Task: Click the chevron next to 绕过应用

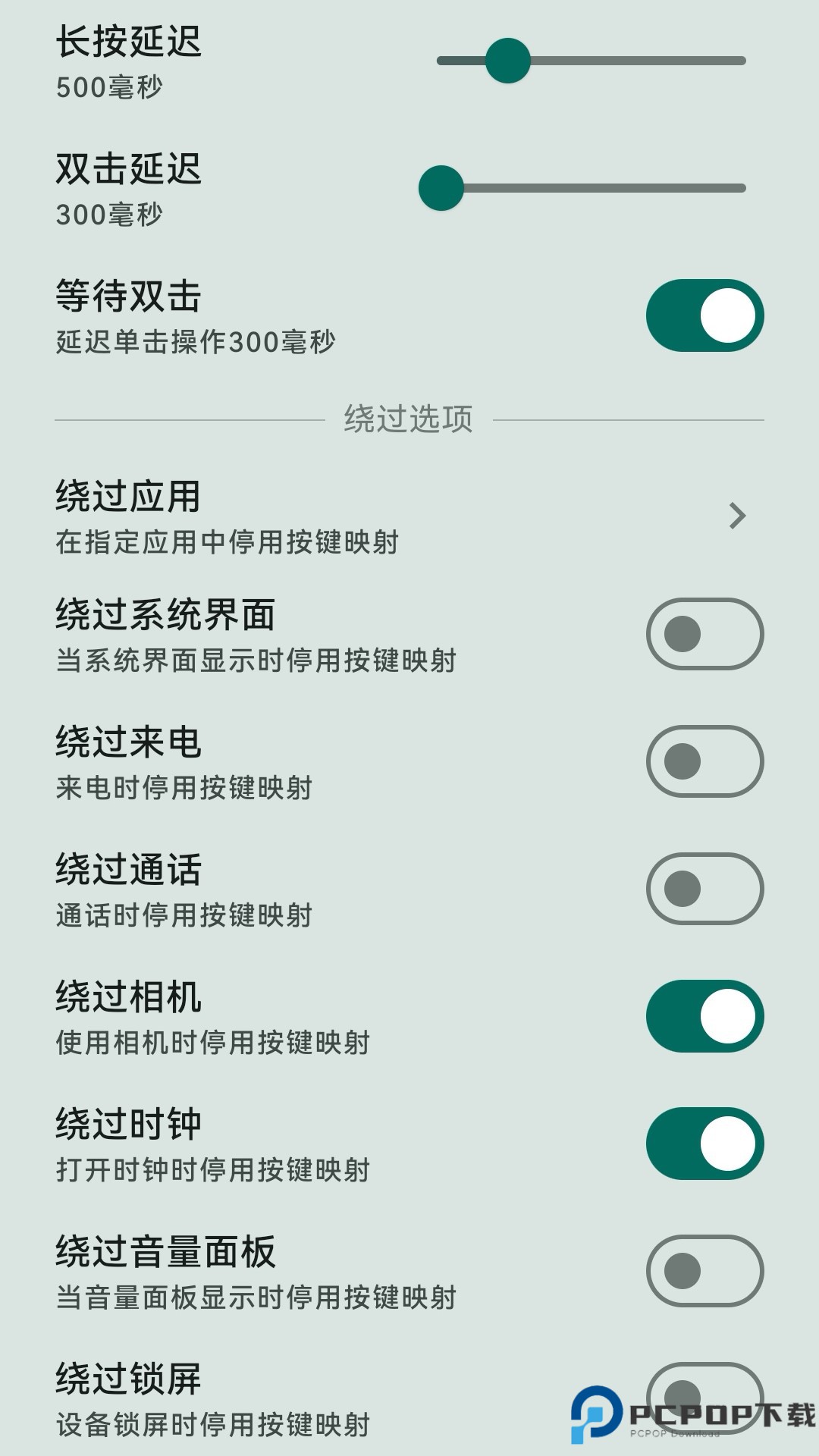Action: click(736, 514)
